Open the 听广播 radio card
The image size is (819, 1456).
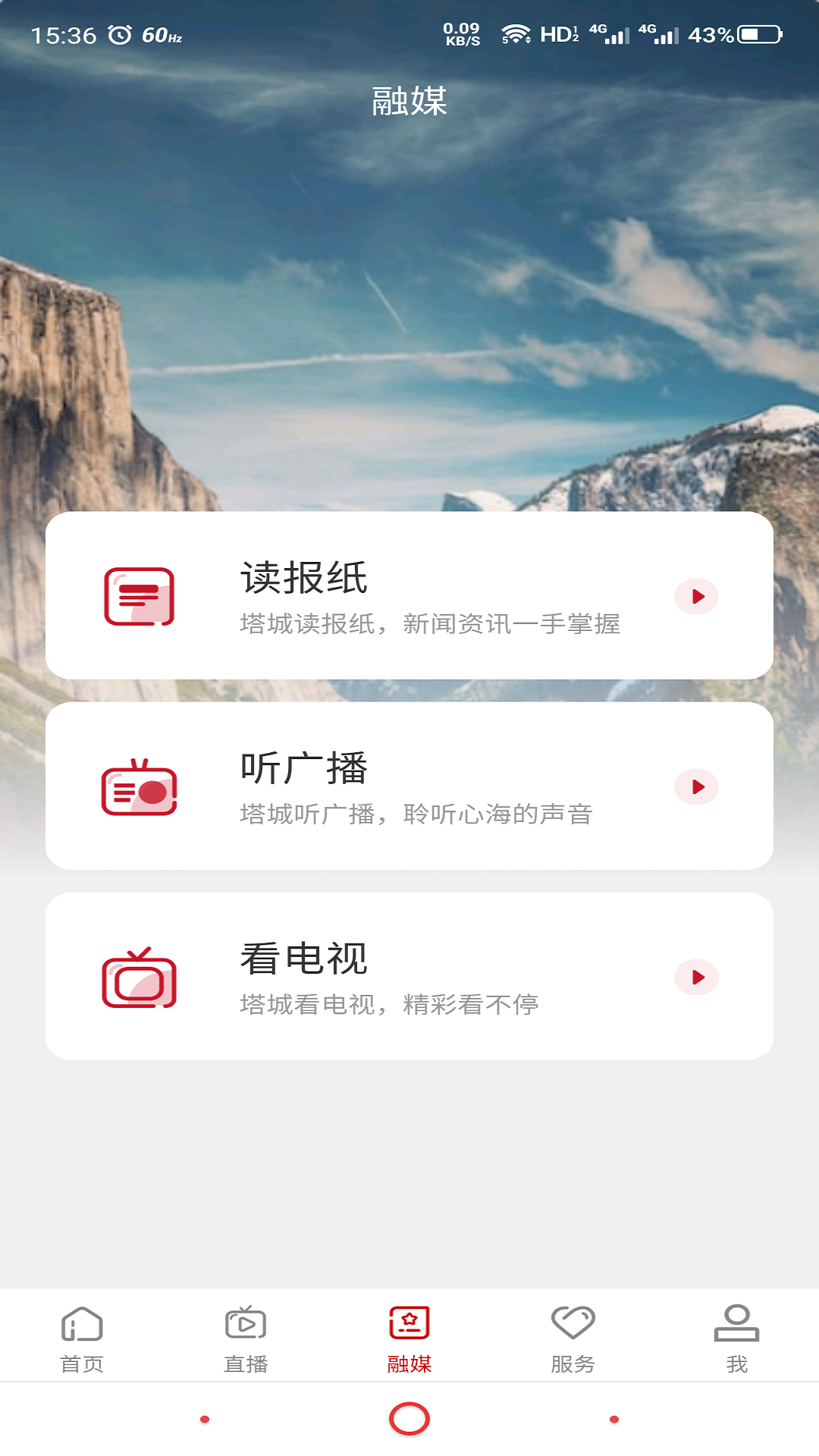tap(409, 786)
